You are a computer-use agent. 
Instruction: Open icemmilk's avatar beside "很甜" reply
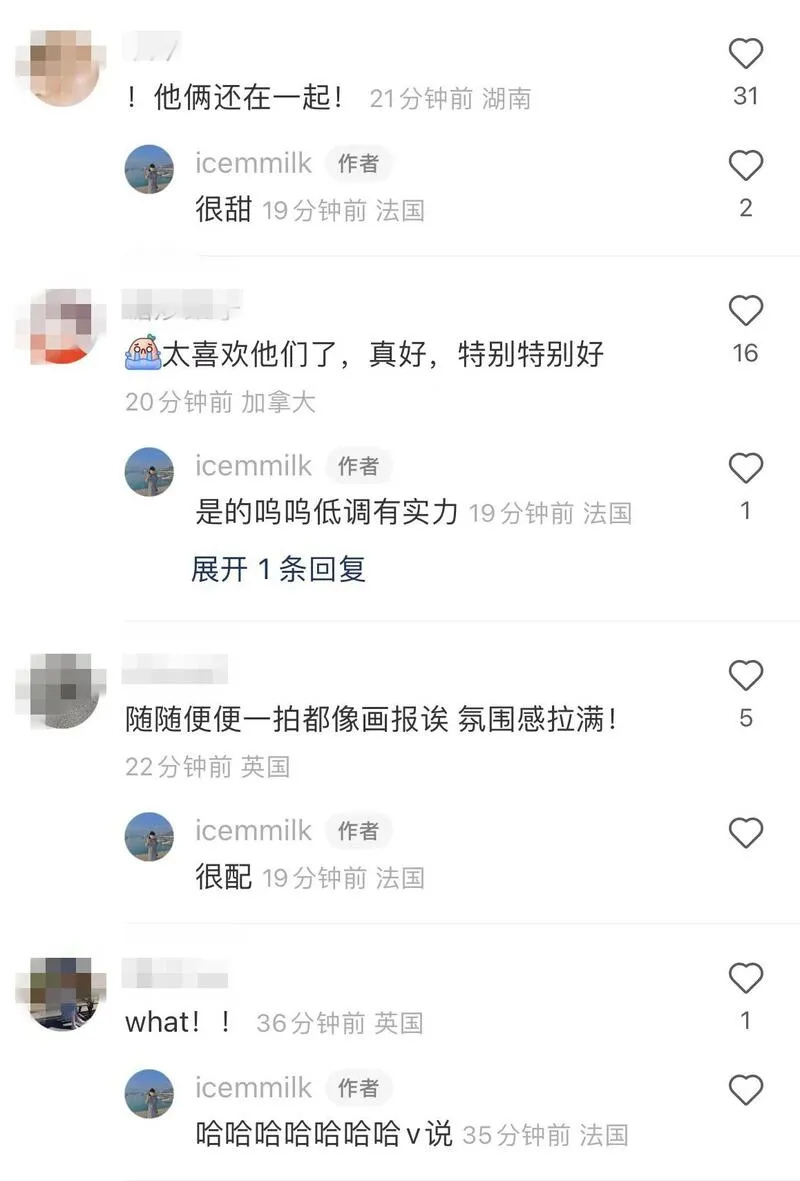149,169
